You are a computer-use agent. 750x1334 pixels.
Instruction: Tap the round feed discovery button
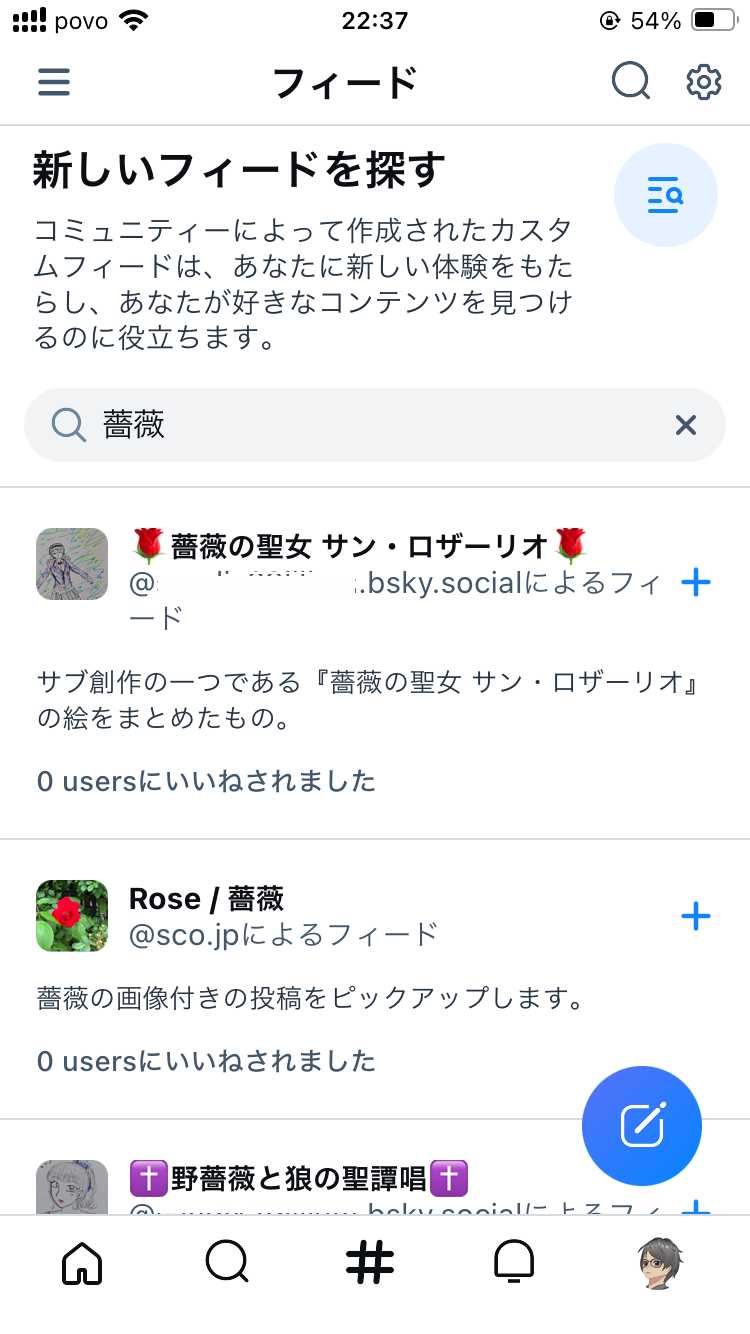pyautogui.click(x=665, y=195)
